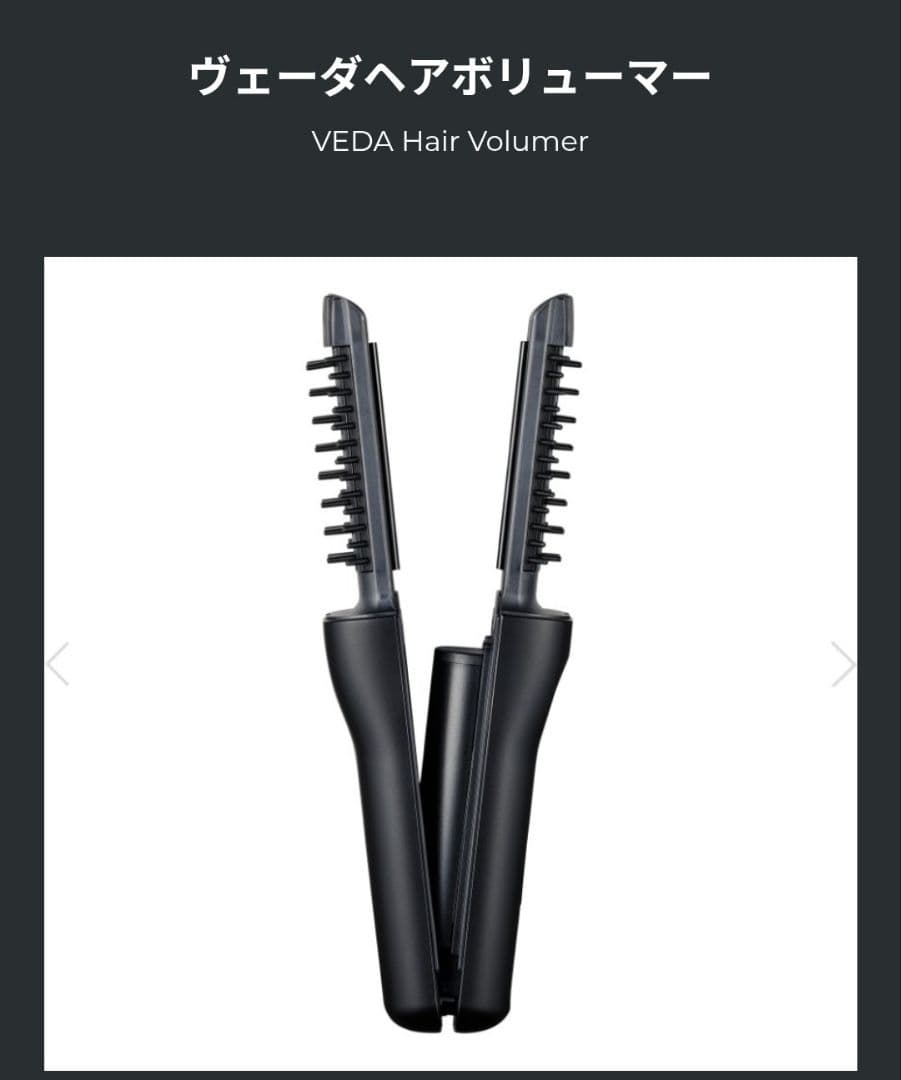Viewport: 901px width, 1080px height.
Task: Click the dark page background above the title
Action: point(450,20)
